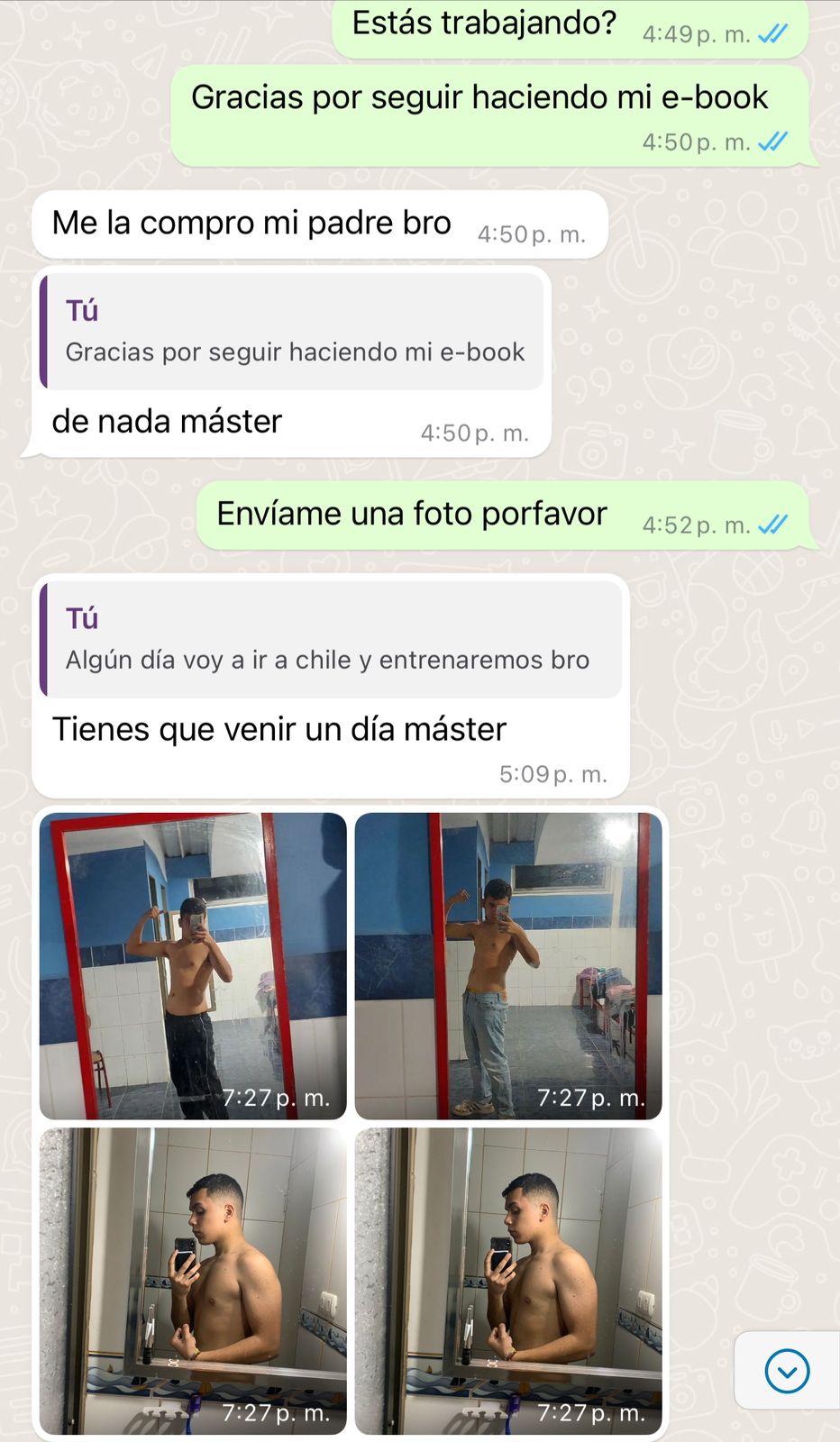Screen dimensions: 840x1442
Task: Open the mirror photo with black pants
Action: [193, 965]
